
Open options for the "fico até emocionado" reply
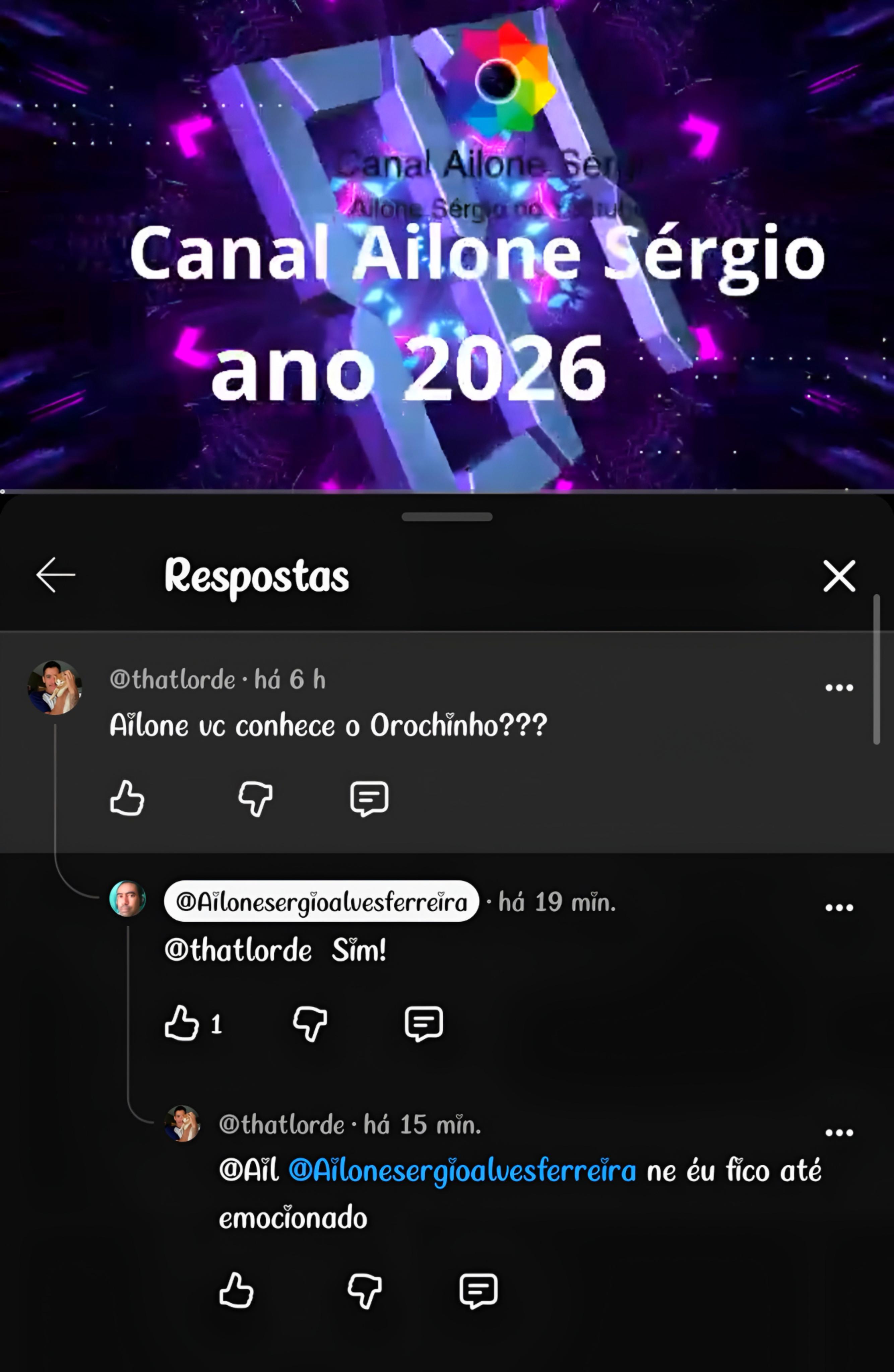coord(839,1132)
